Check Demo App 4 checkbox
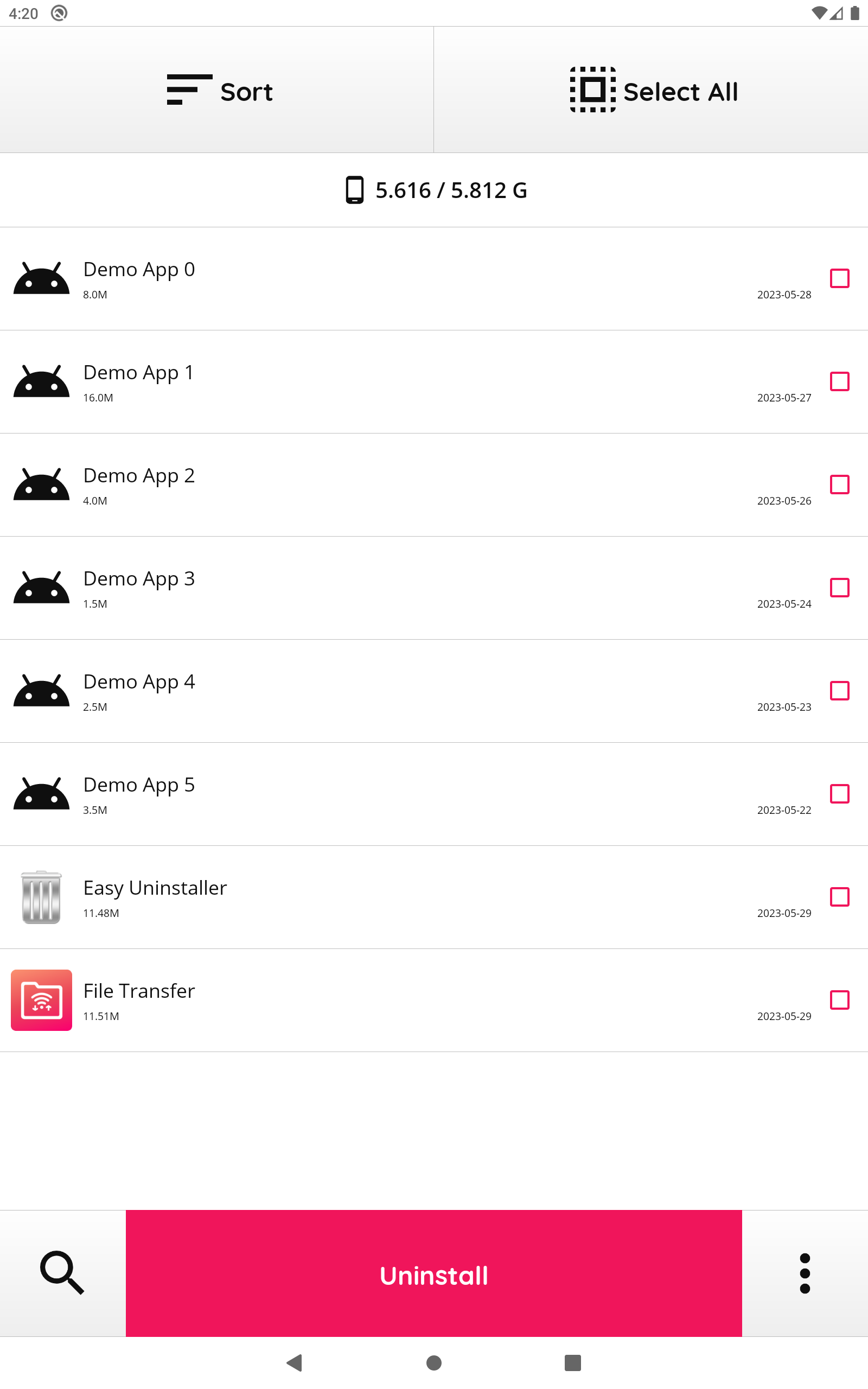 (839, 691)
